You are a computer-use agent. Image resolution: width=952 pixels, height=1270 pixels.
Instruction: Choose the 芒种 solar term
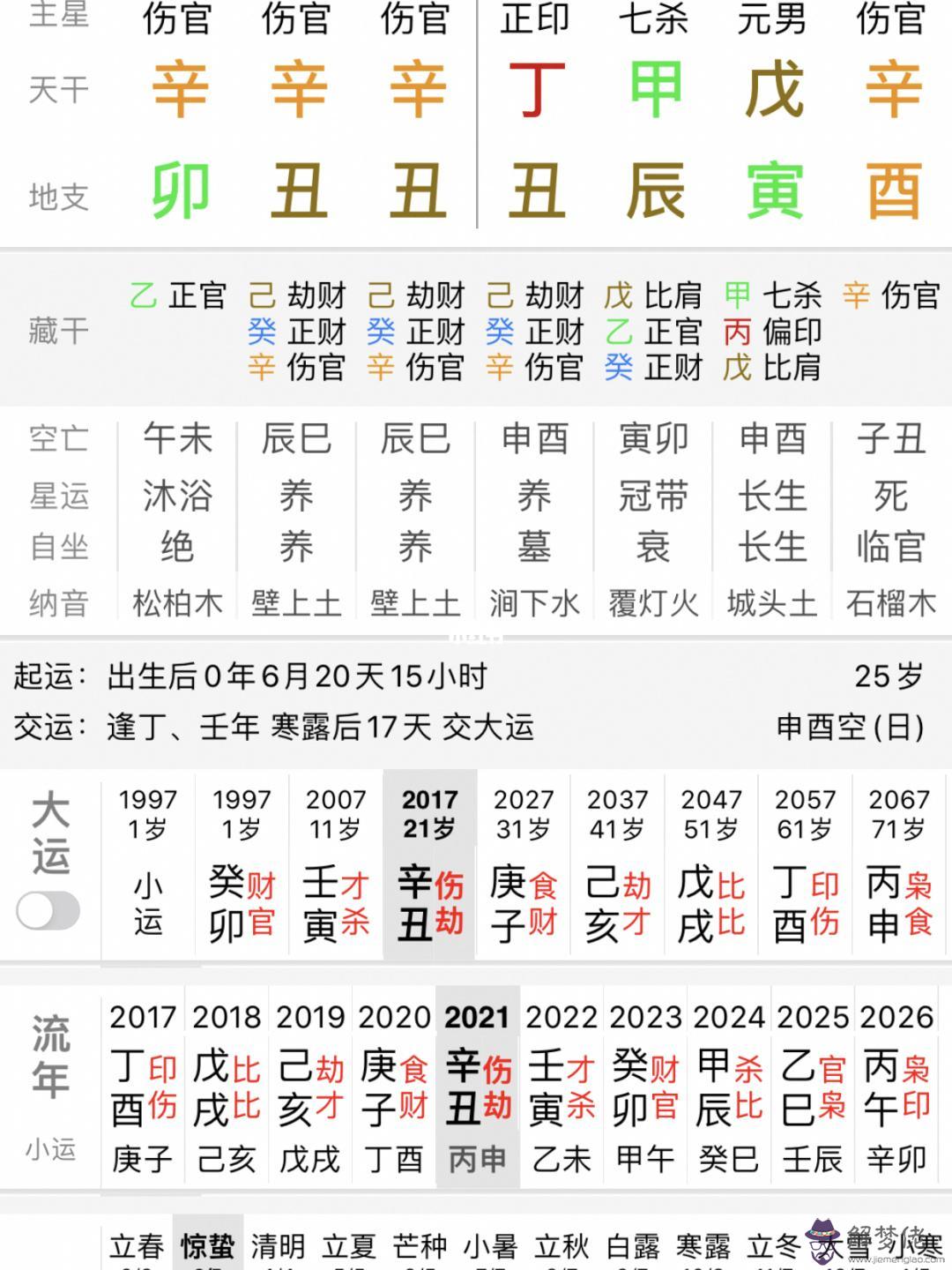click(420, 1247)
